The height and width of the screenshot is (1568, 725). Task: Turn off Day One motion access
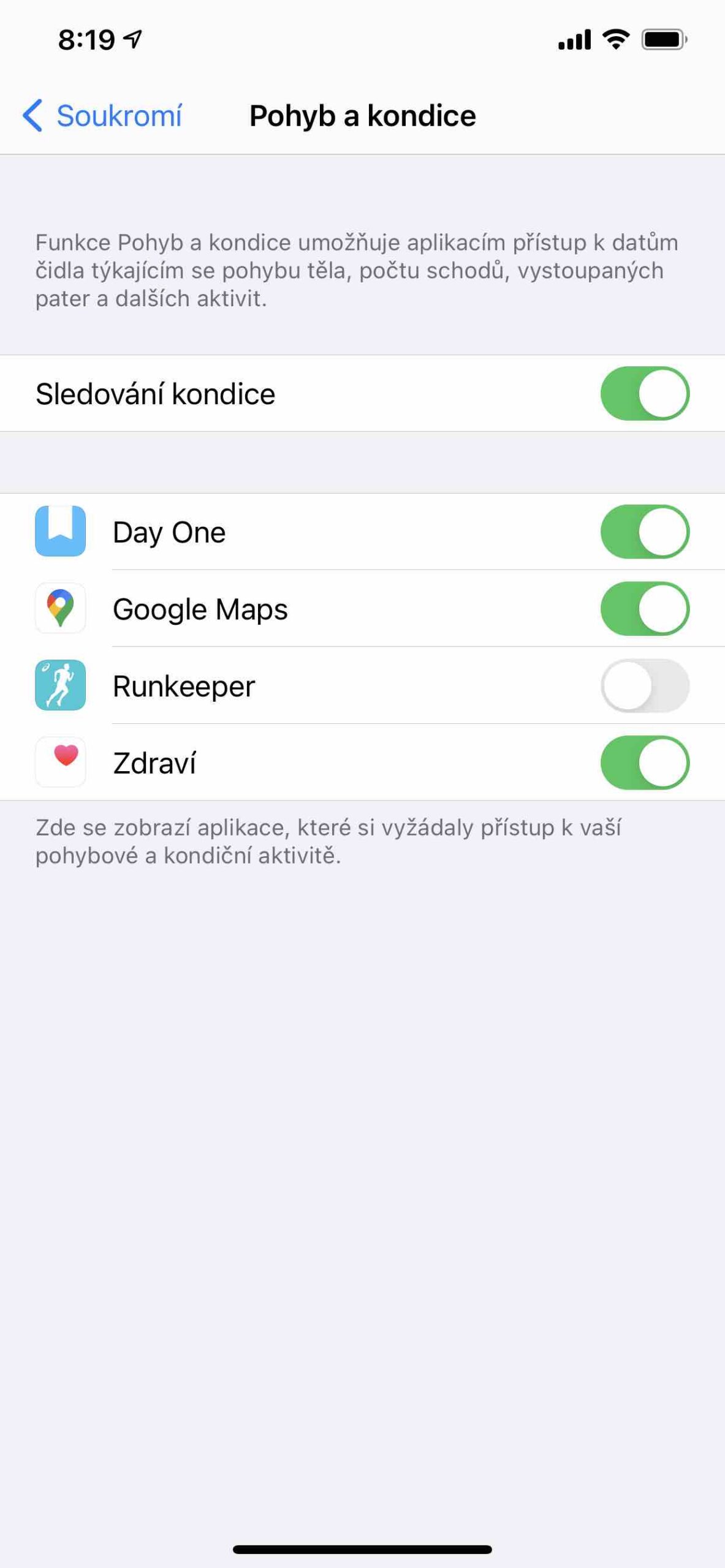pos(643,532)
